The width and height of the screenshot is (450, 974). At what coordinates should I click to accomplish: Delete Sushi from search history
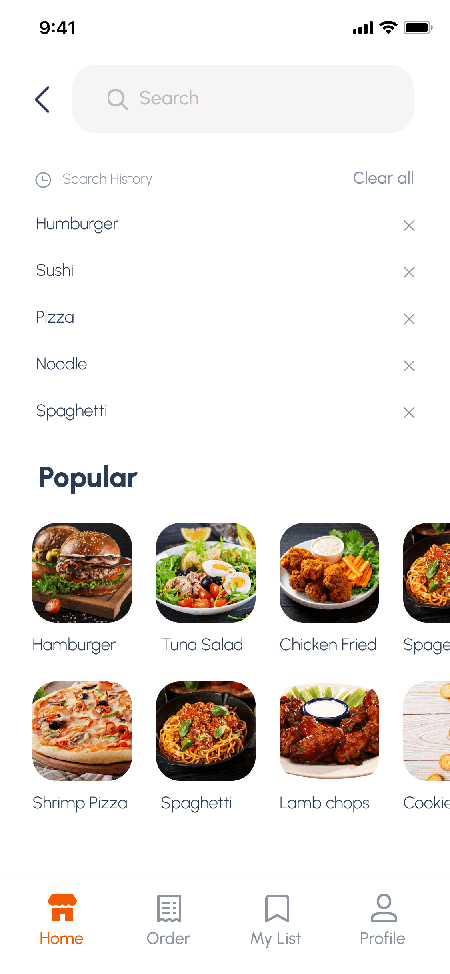(x=408, y=272)
